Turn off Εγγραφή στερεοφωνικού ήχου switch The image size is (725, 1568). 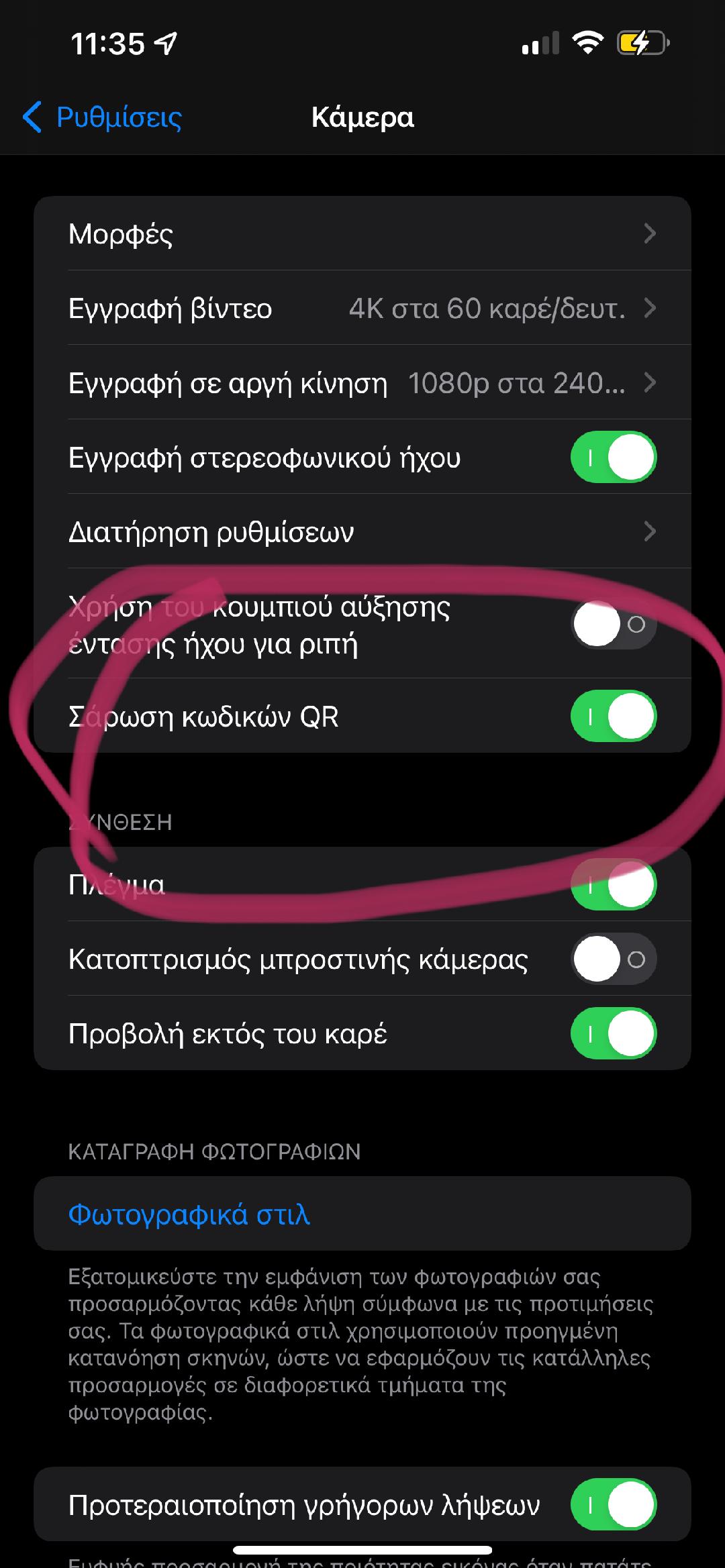pyautogui.click(x=613, y=458)
